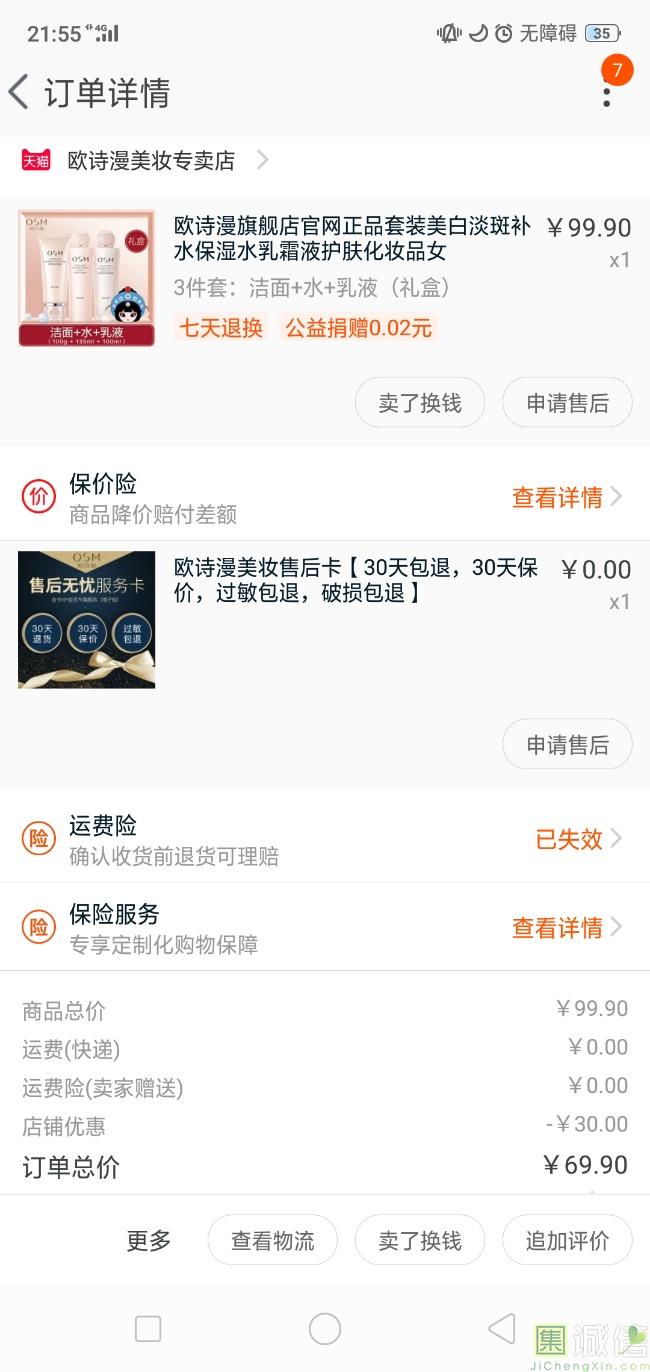Tap 卖了换钱 in the bottom bar
The height and width of the screenshot is (1372, 650).
pos(420,1241)
